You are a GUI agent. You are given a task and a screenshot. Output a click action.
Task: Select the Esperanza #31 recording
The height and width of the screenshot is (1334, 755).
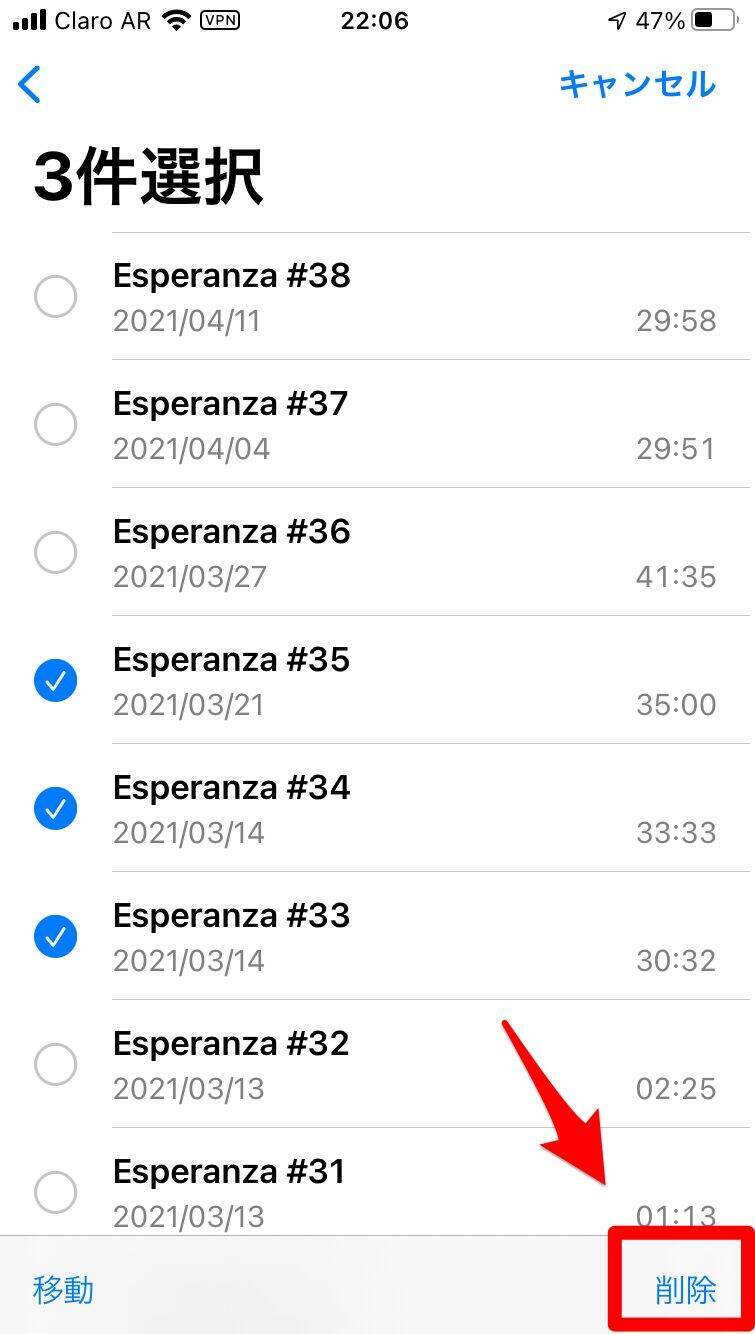pos(55,1192)
